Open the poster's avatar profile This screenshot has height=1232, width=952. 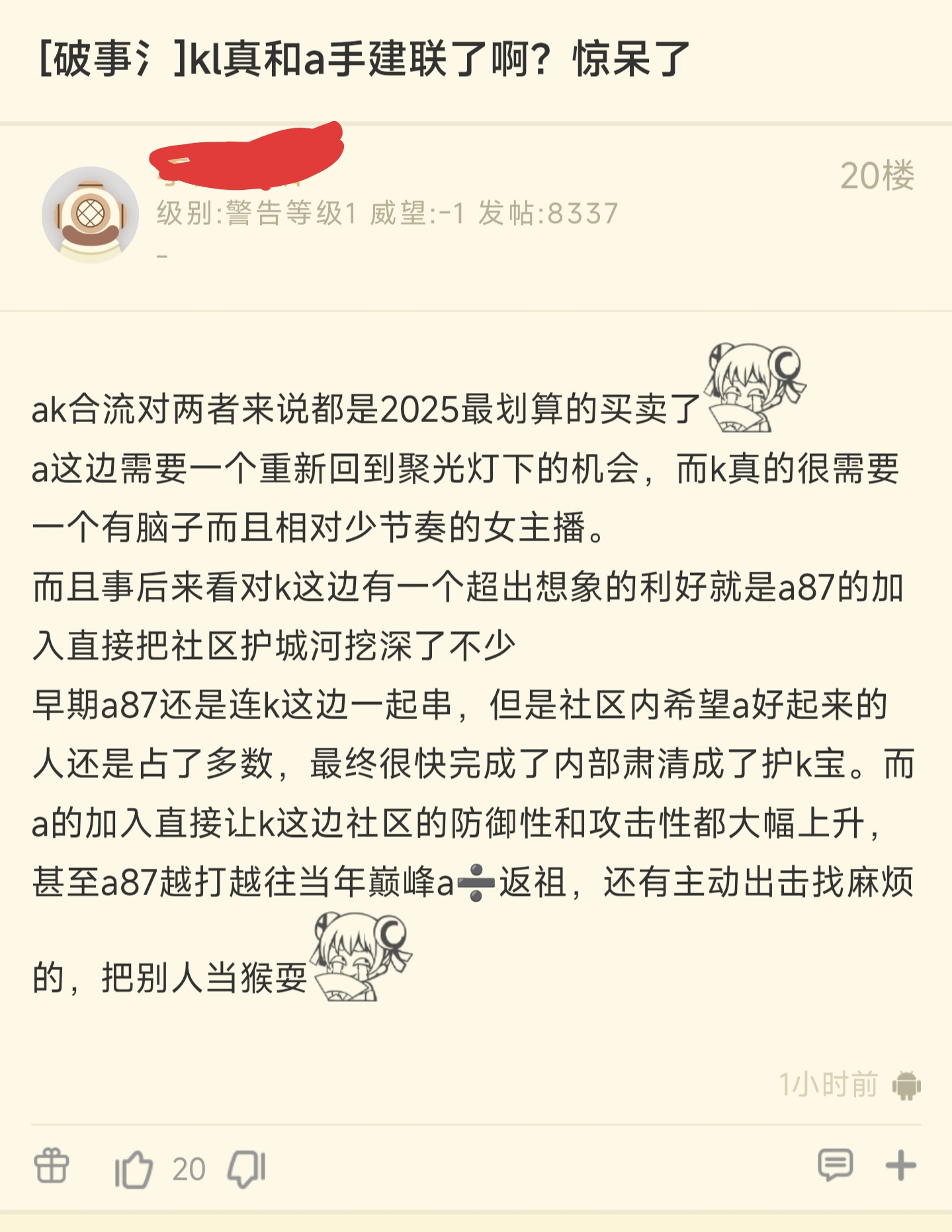click(x=90, y=214)
